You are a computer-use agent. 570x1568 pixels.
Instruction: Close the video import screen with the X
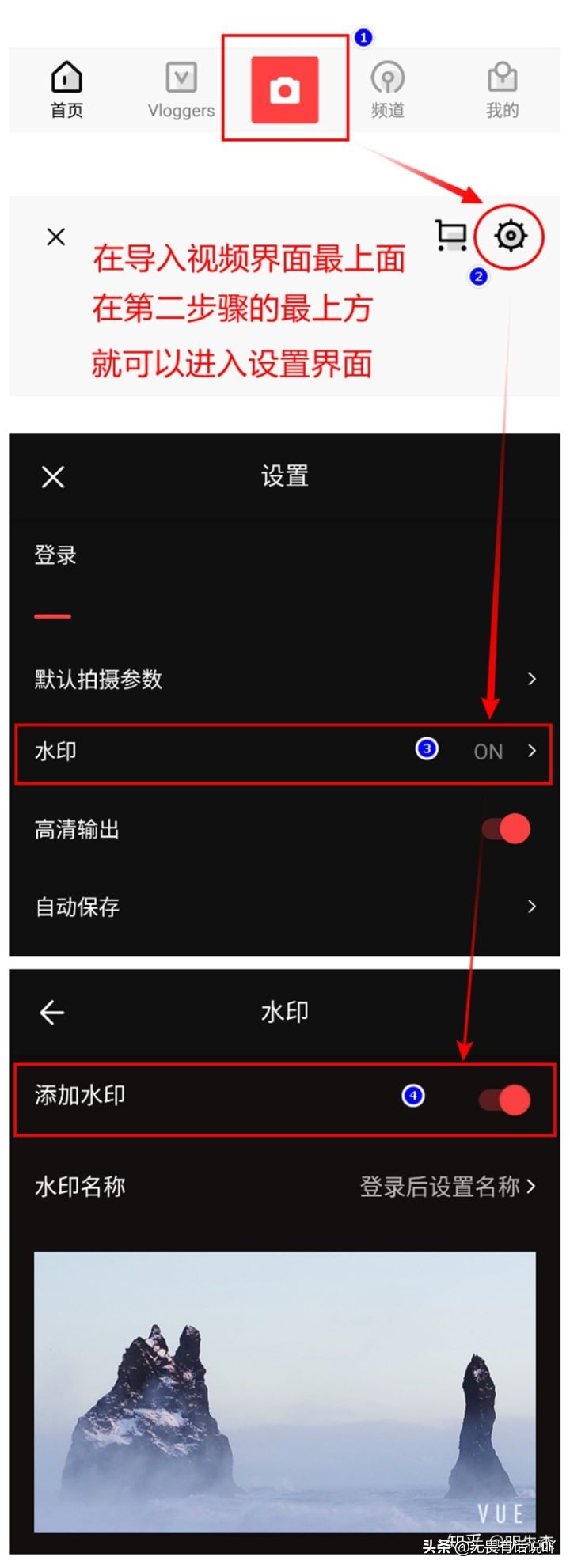click(55, 236)
